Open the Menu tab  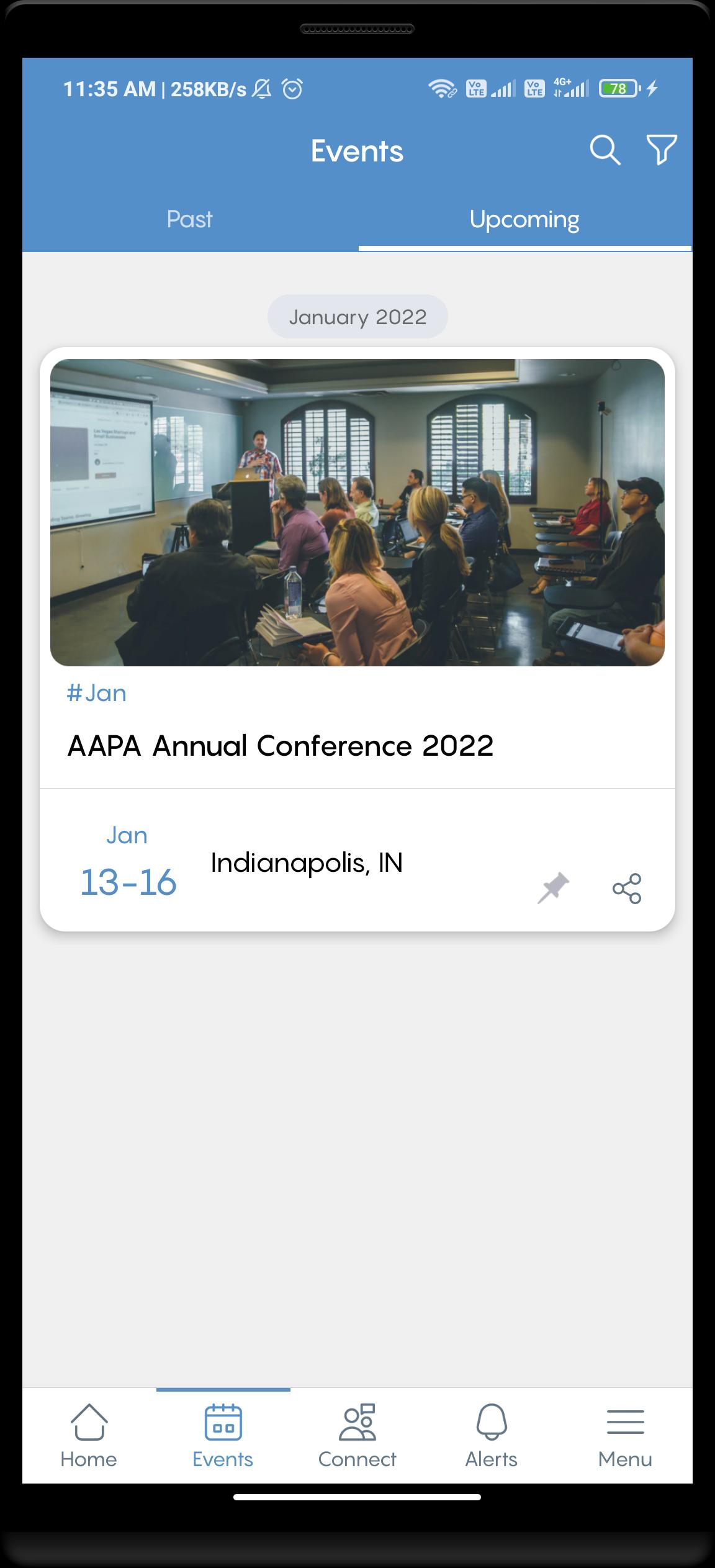(625, 1436)
